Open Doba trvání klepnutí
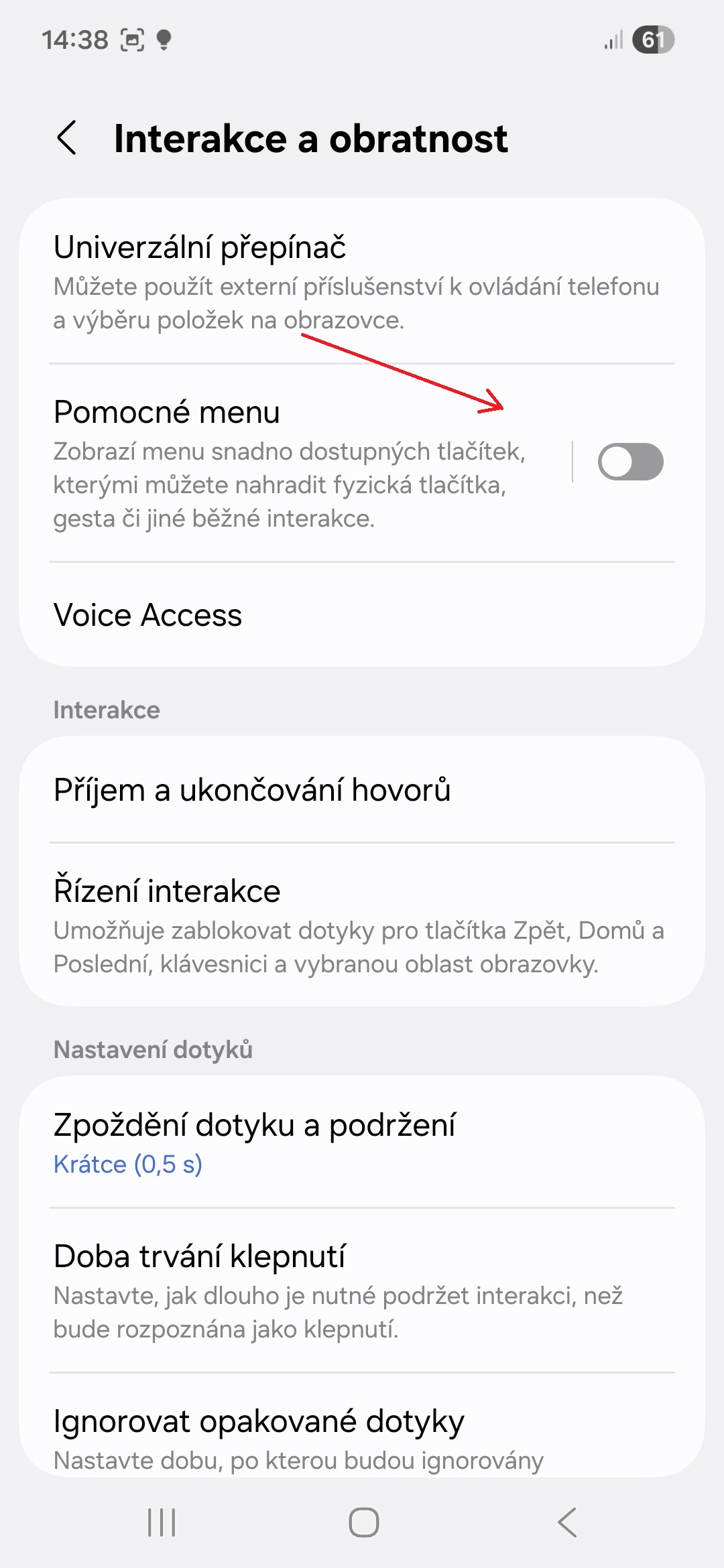 [362, 1290]
